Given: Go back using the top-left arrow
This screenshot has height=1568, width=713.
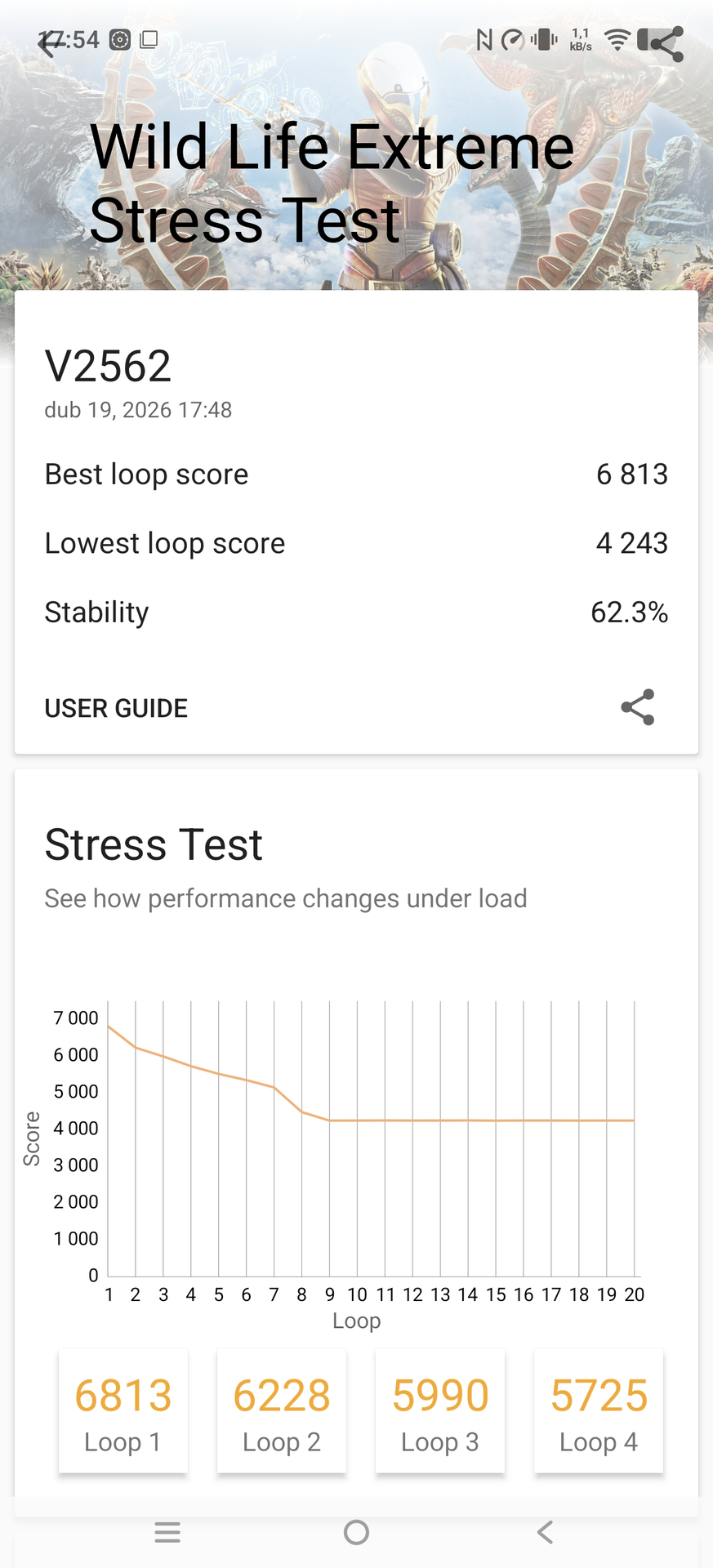Looking at the screenshot, I should coord(51,44).
